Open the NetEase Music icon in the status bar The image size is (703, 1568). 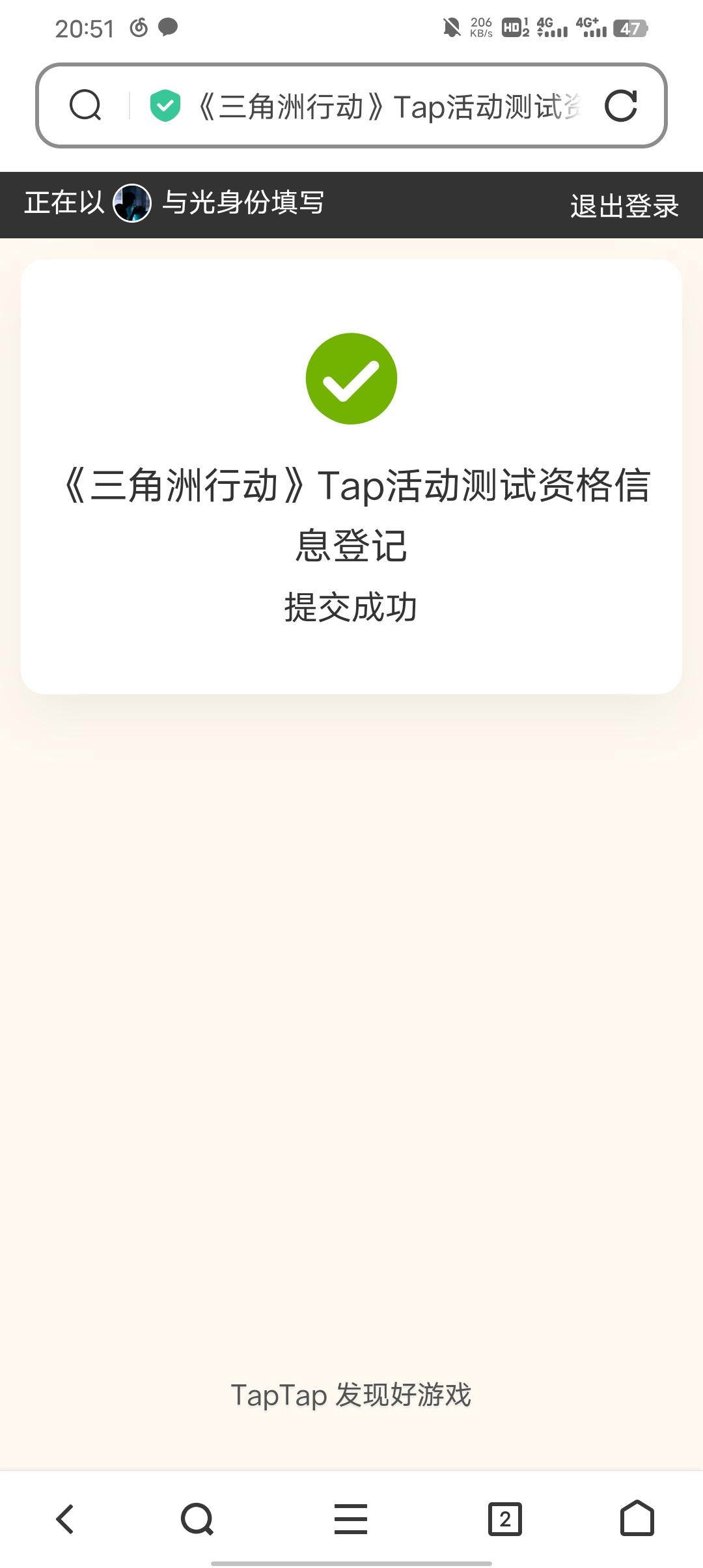pyautogui.click(x=139, y=27)
